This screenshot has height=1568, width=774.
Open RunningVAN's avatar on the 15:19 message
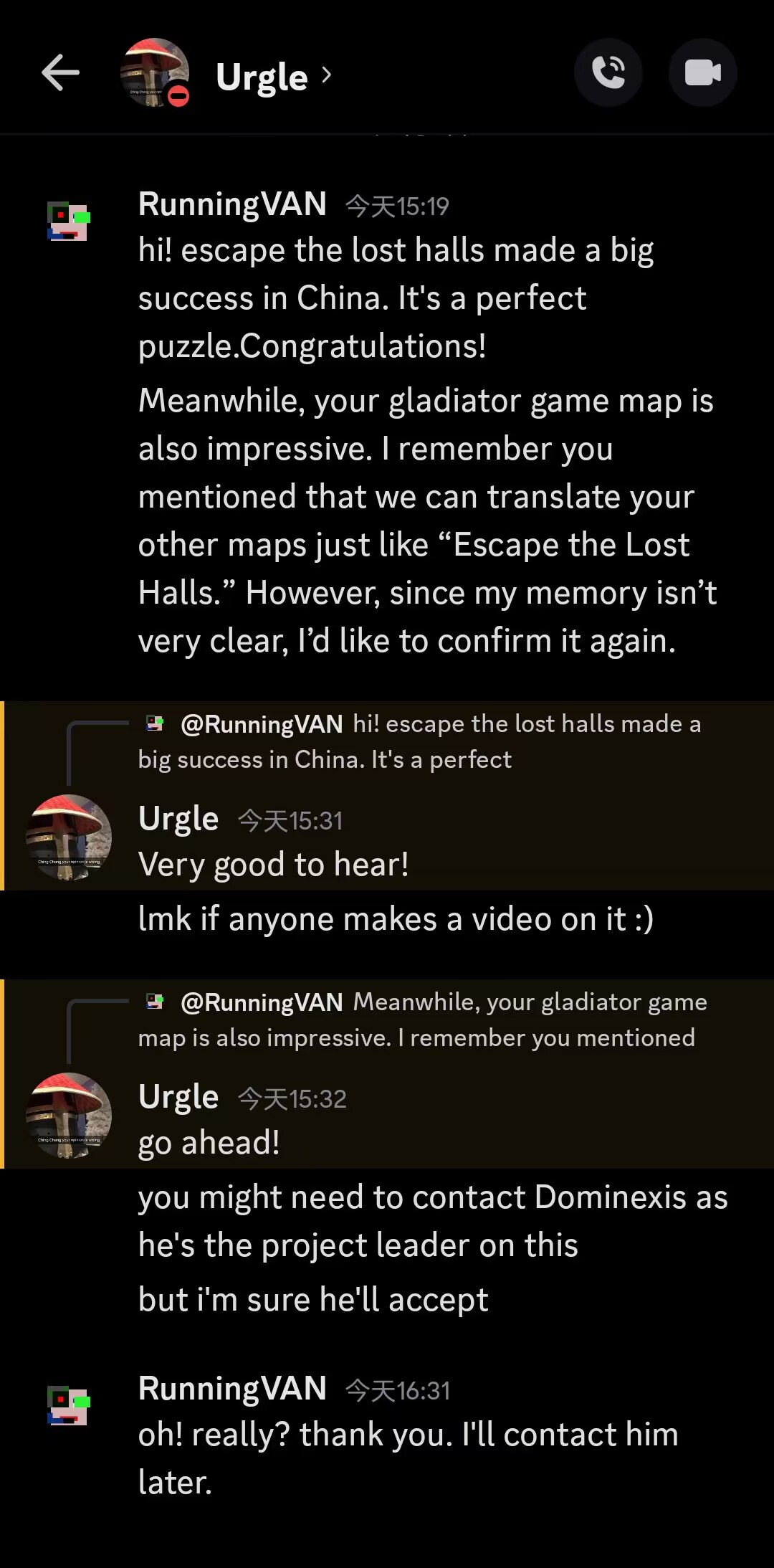68,222
